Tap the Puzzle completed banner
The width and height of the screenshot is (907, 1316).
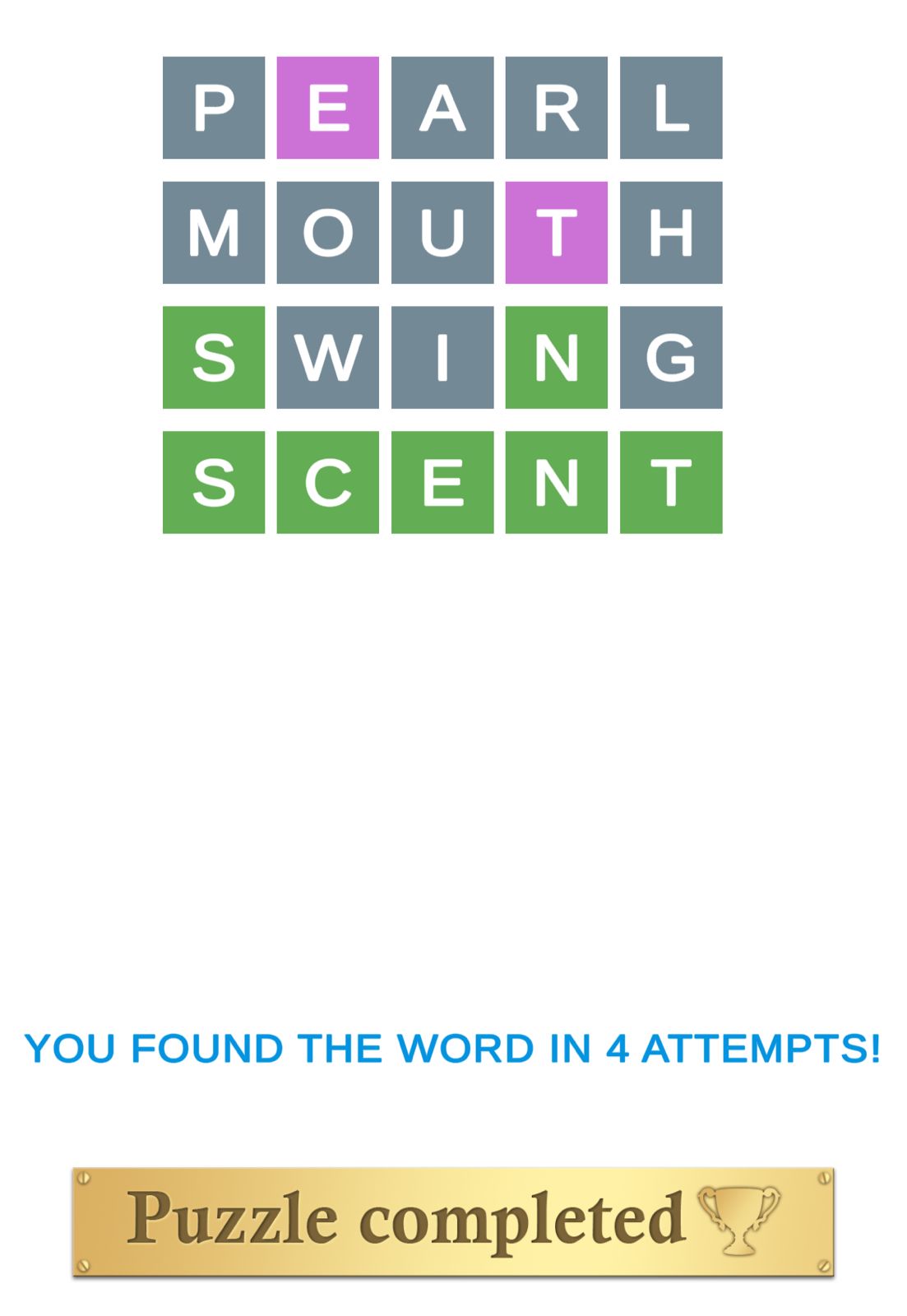(453, 1221)
